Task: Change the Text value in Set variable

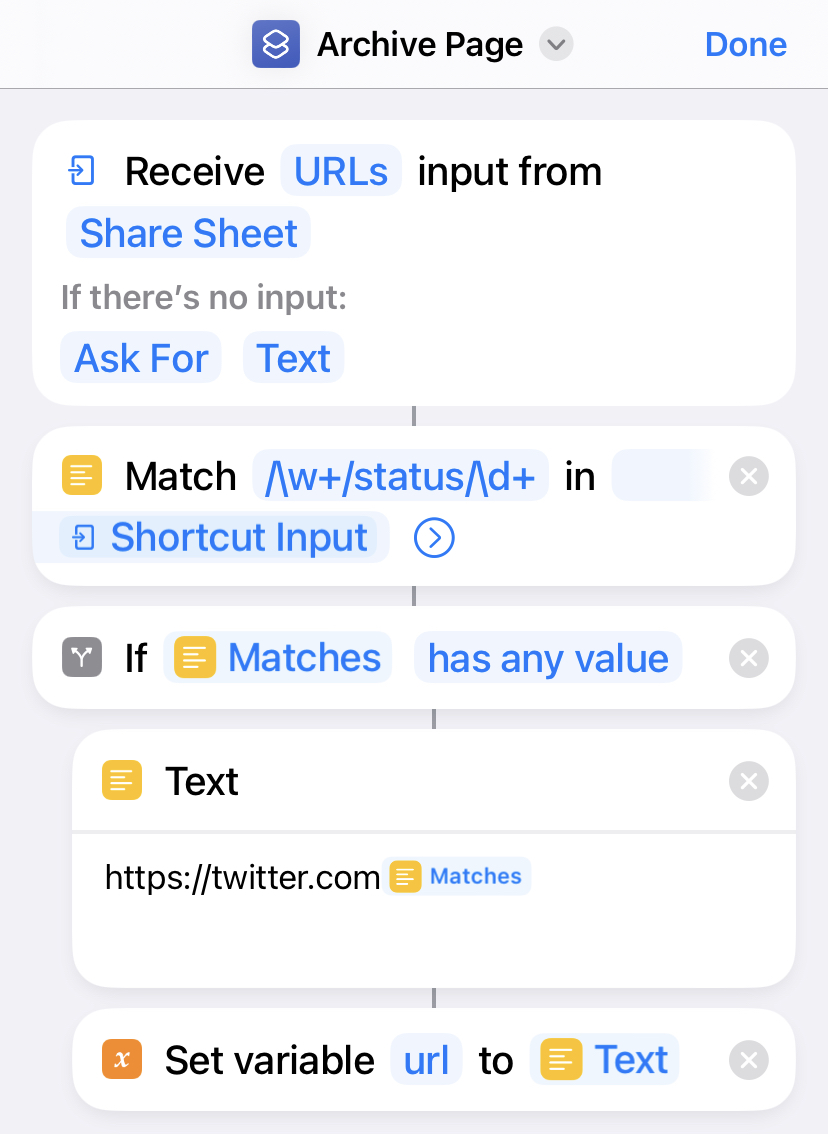Action: 605,1060
